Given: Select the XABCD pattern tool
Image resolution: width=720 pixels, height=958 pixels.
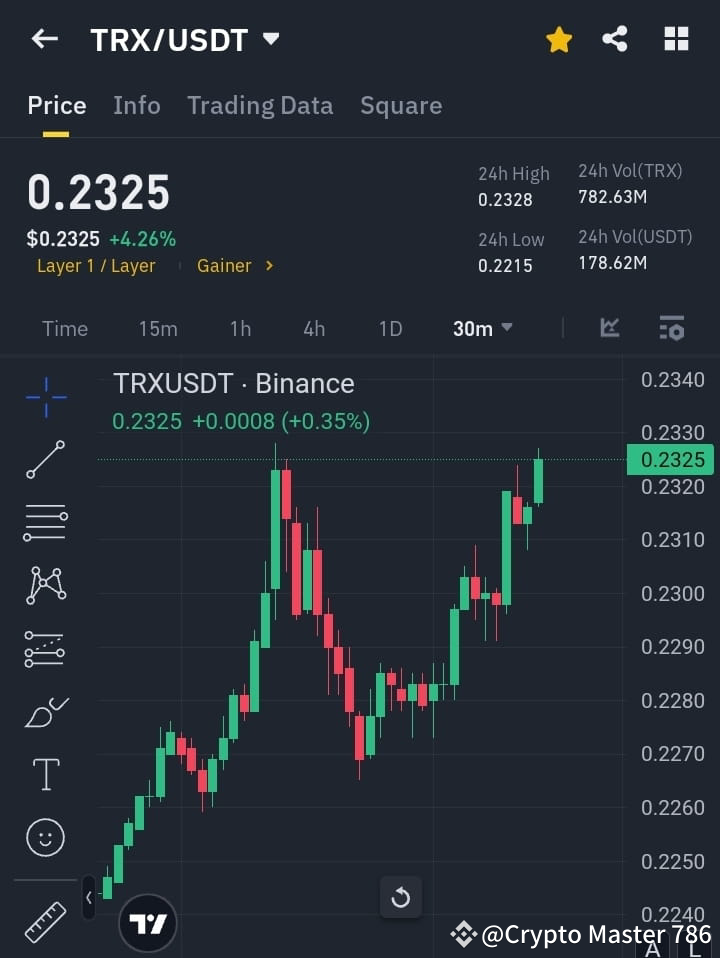Looking at the screenshot, I should click(x=45, y=587).
